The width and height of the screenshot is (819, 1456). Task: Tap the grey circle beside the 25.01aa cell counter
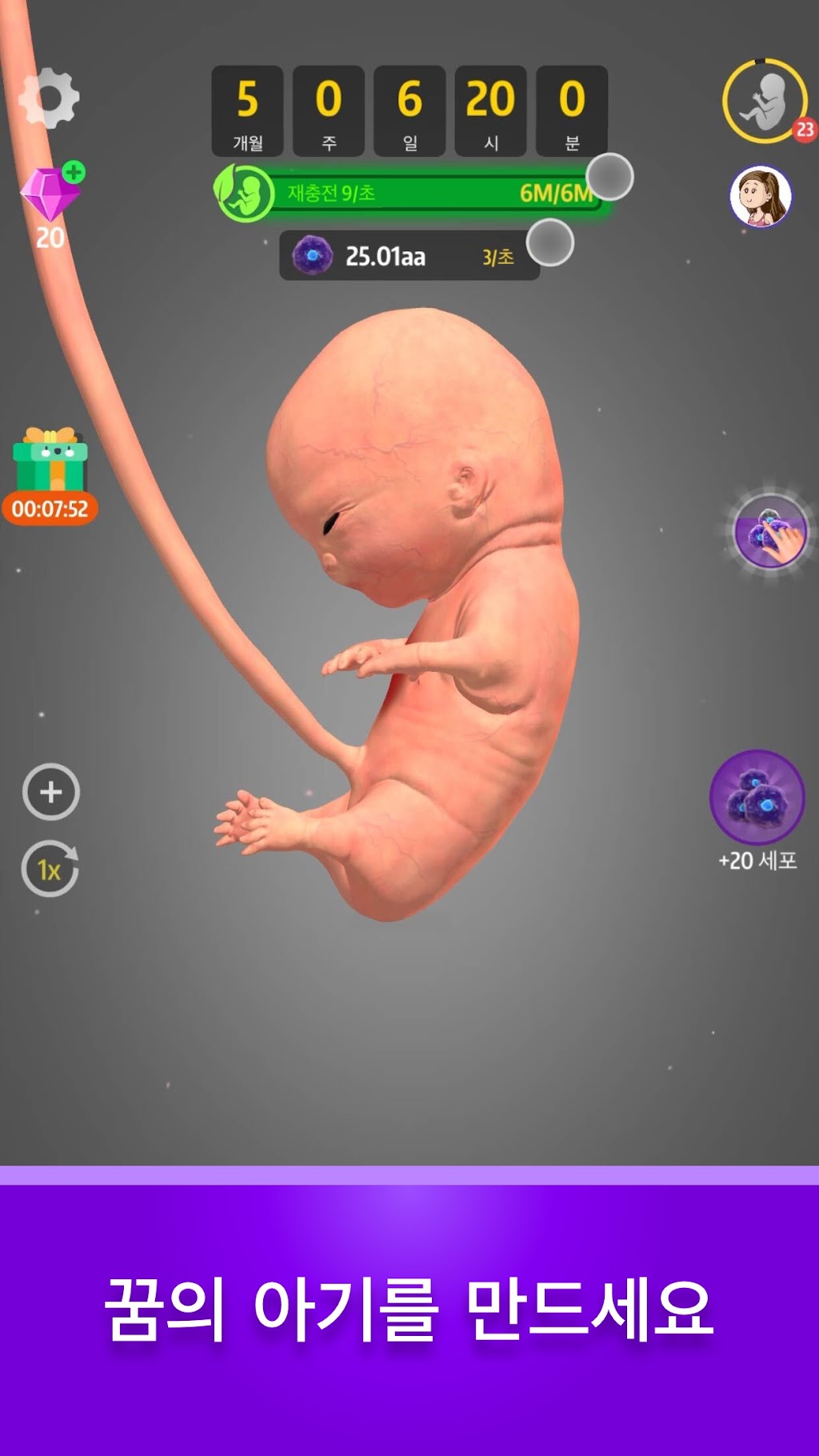pyautogui.click(x=550, y=242)
